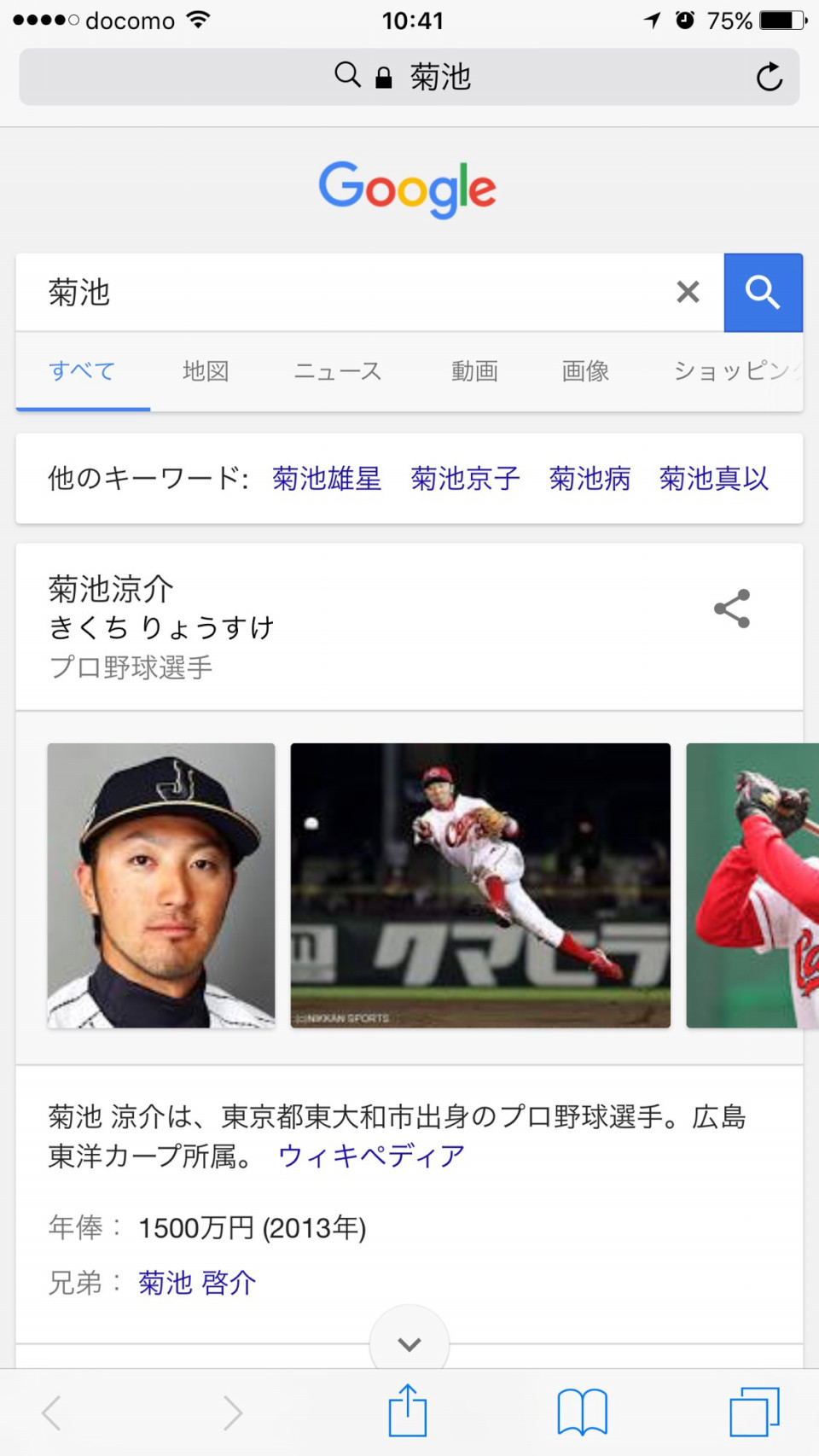Select the related keyword 菊池病

(590, 479)
